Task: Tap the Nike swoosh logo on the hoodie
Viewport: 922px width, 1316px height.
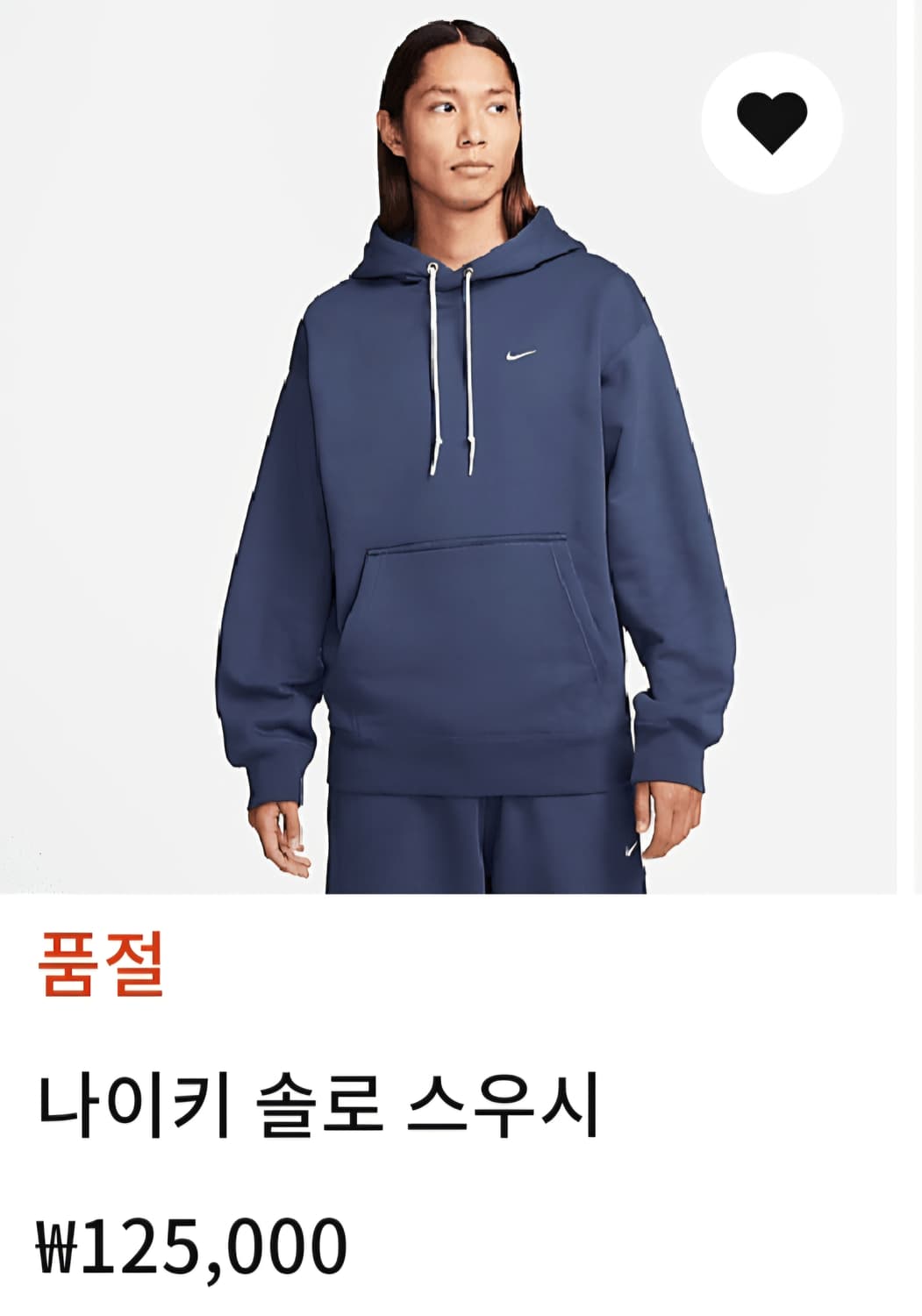Action: point(518,353)
